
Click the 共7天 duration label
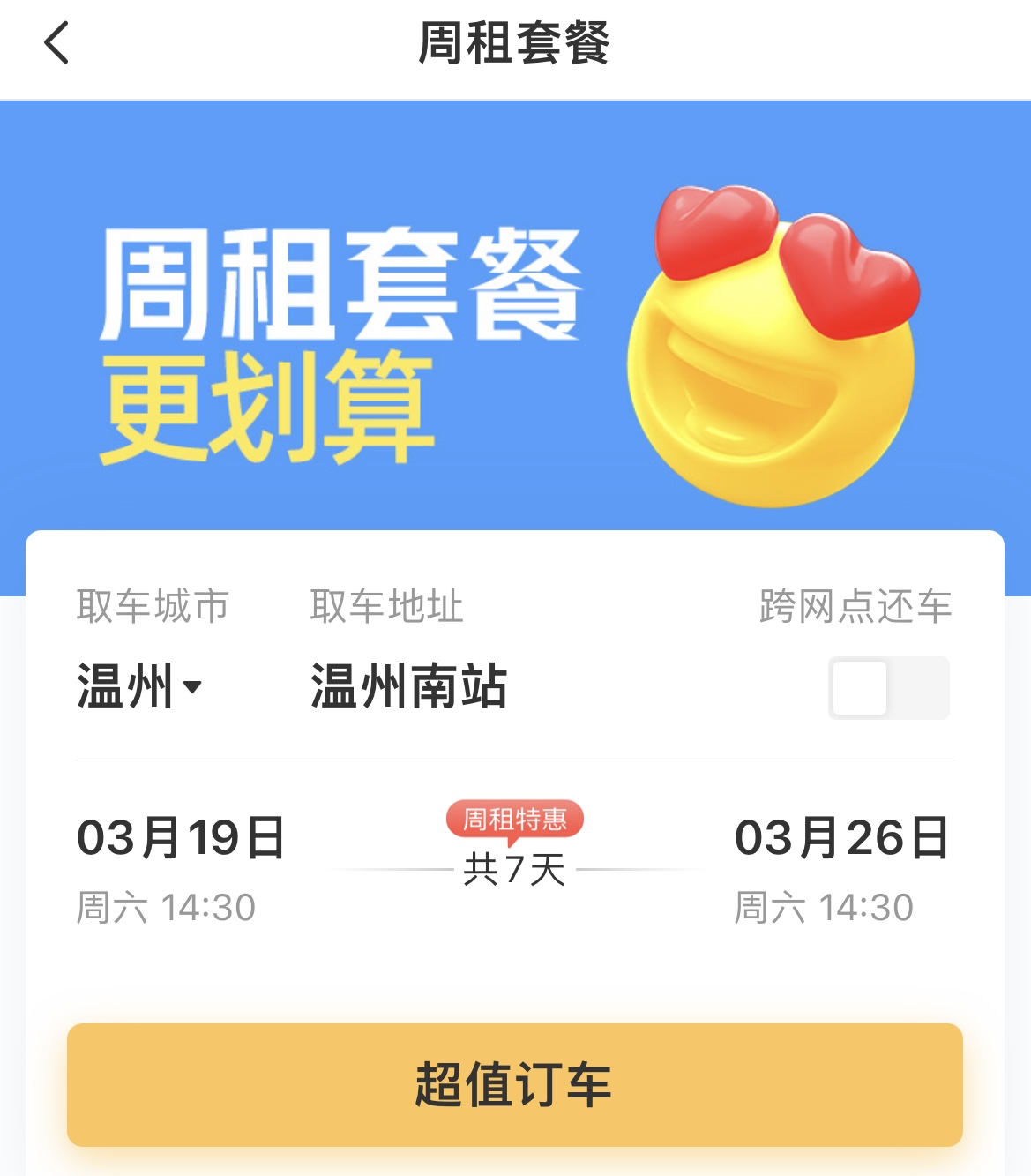(x=515, y=869)
